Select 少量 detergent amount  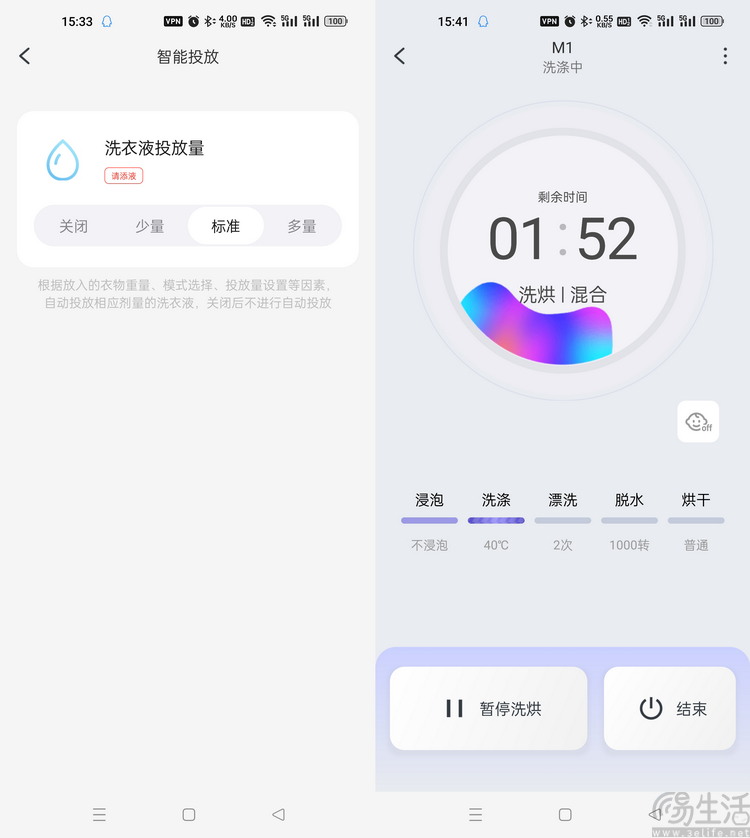coord(149,226)
